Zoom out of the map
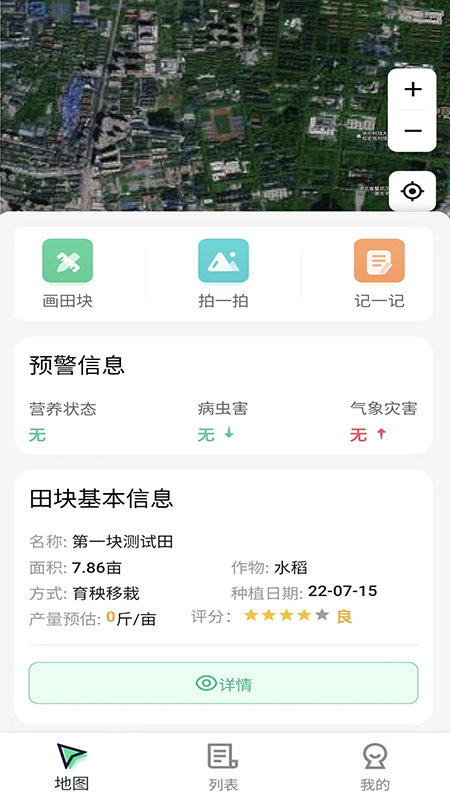Screen dimensions: 450x800 click(412, 131)
